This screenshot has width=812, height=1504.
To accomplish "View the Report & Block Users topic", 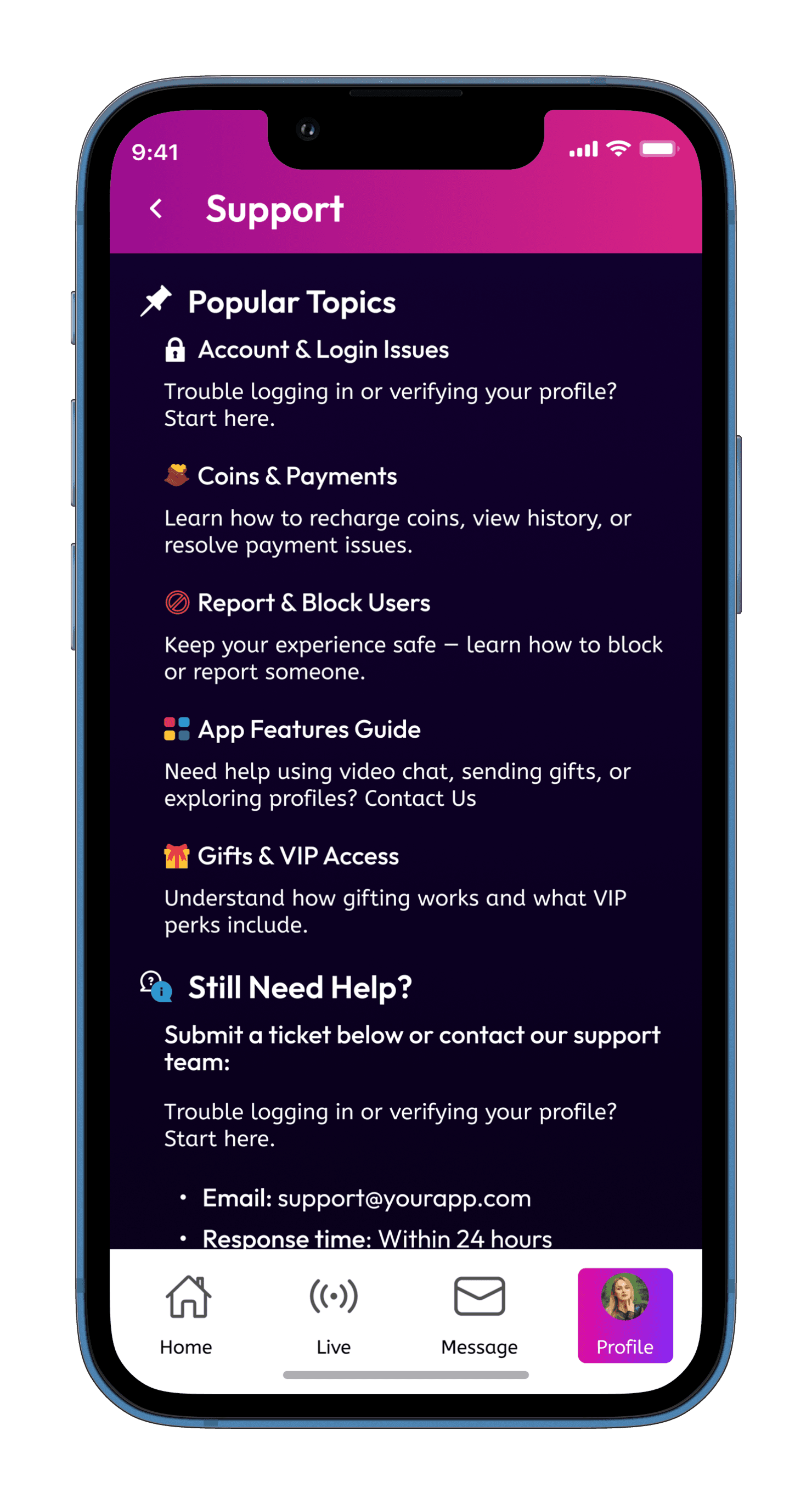I will (x=313, y=603).
